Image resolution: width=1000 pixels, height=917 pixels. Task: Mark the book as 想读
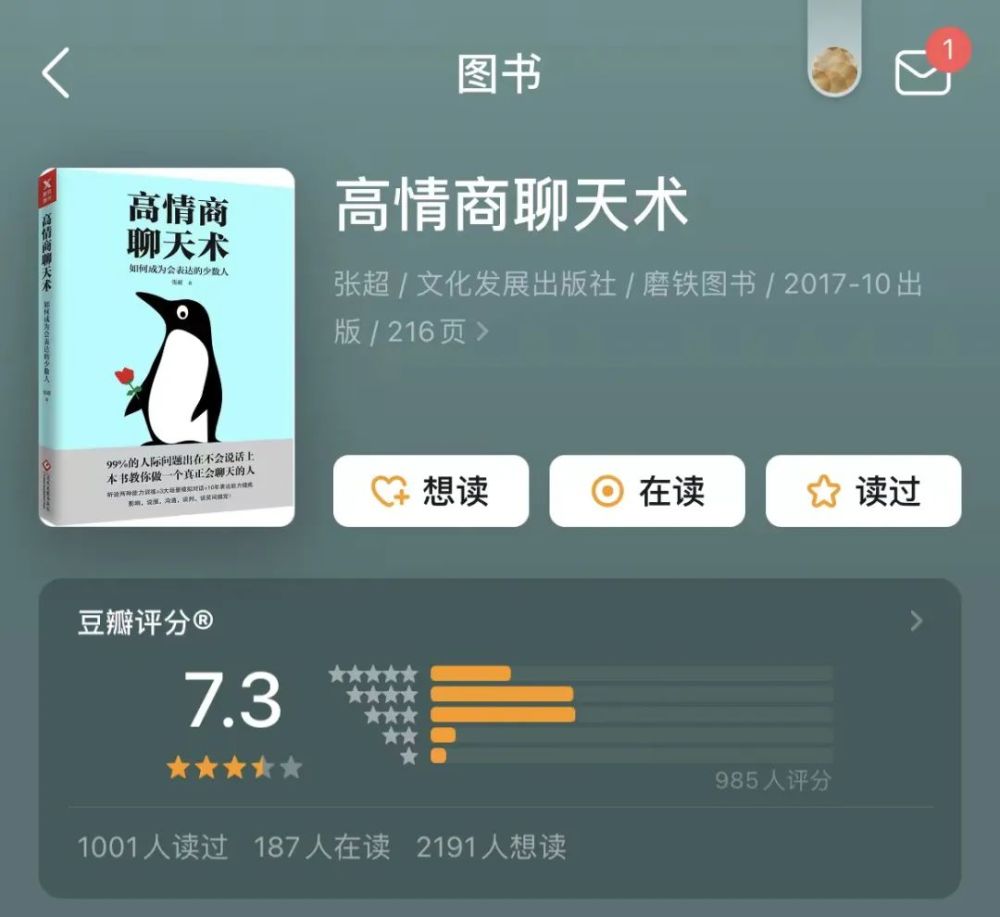[431, 491]
